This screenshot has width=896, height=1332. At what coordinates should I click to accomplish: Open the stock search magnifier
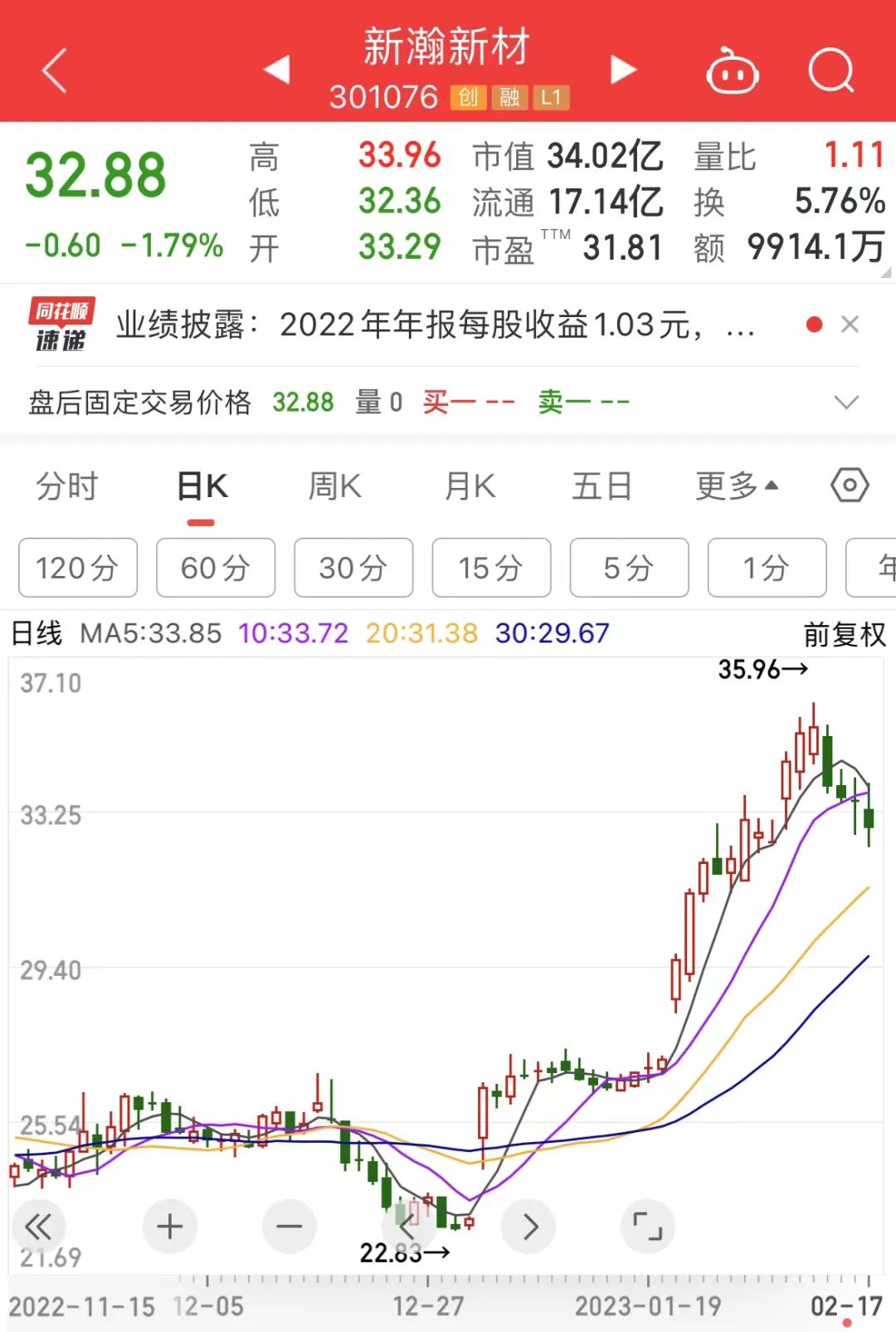[832, 71]
